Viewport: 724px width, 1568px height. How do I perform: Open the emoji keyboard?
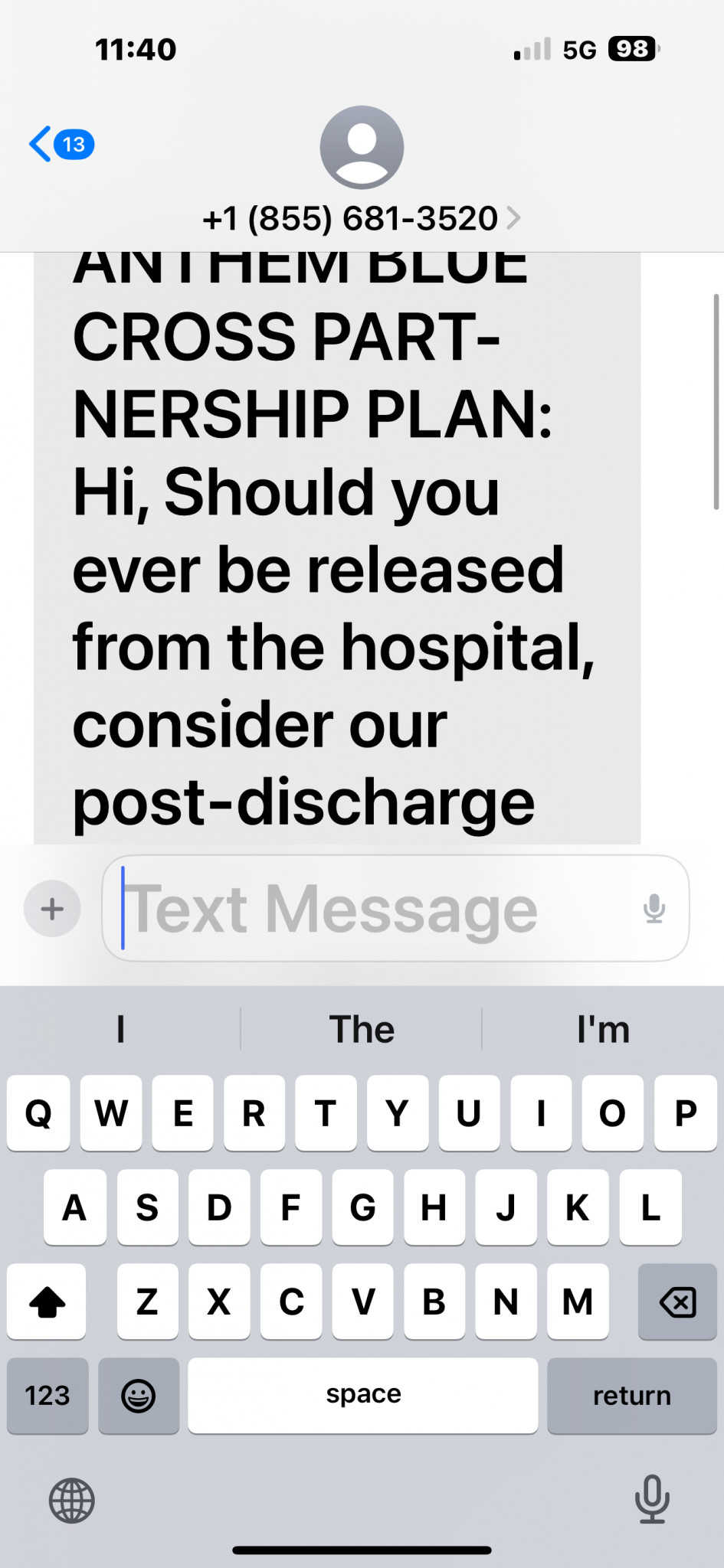pos(139,1395)
